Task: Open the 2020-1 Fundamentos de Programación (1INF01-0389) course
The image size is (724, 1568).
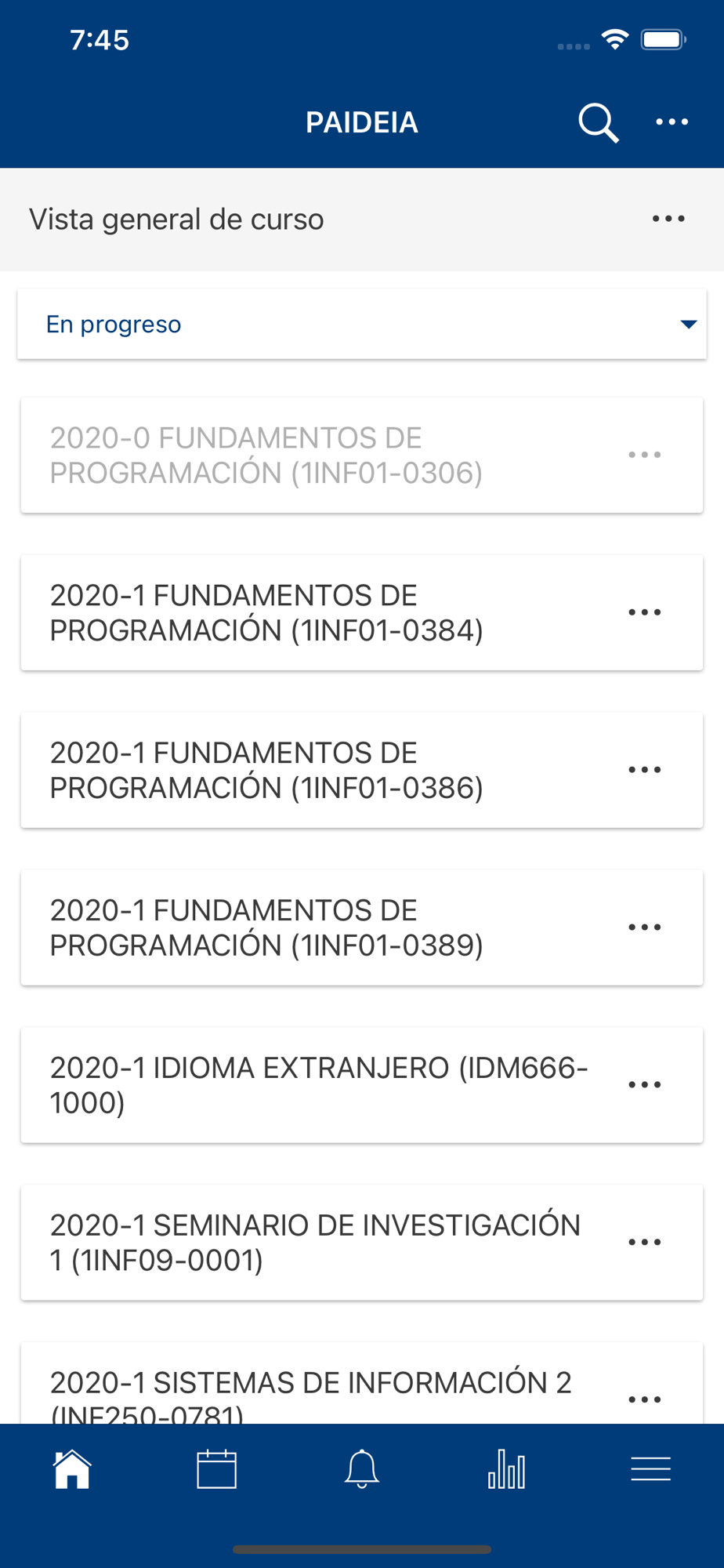Action: pos(266,927)
